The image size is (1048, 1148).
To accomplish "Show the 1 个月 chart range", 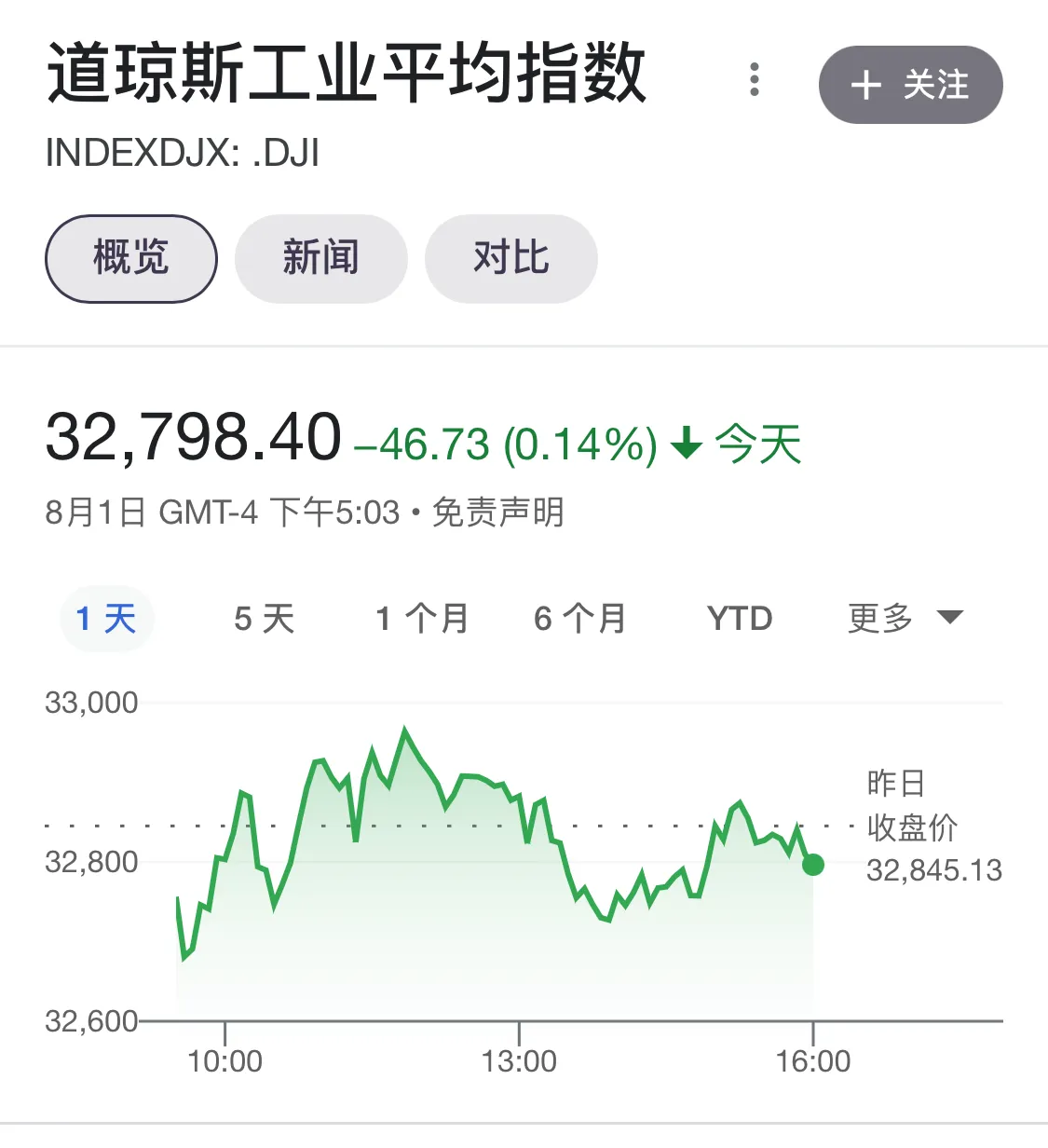I will coord(422,619).
